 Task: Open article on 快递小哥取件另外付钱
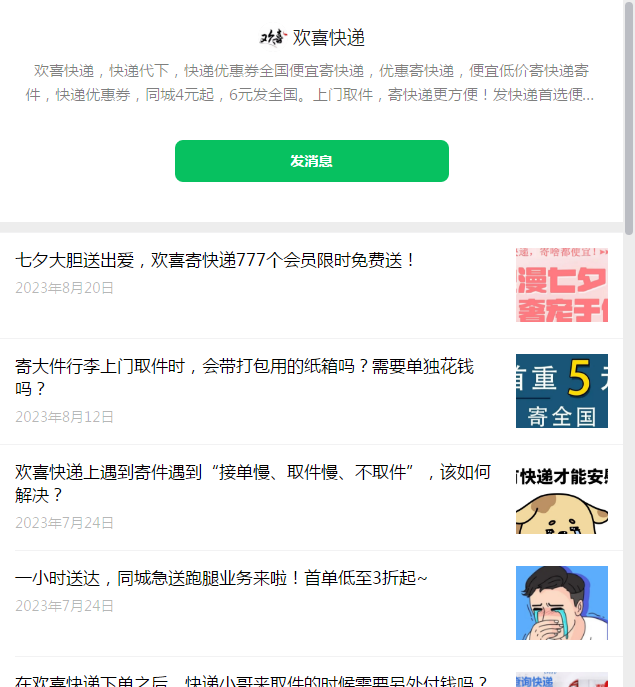point(252,680)
